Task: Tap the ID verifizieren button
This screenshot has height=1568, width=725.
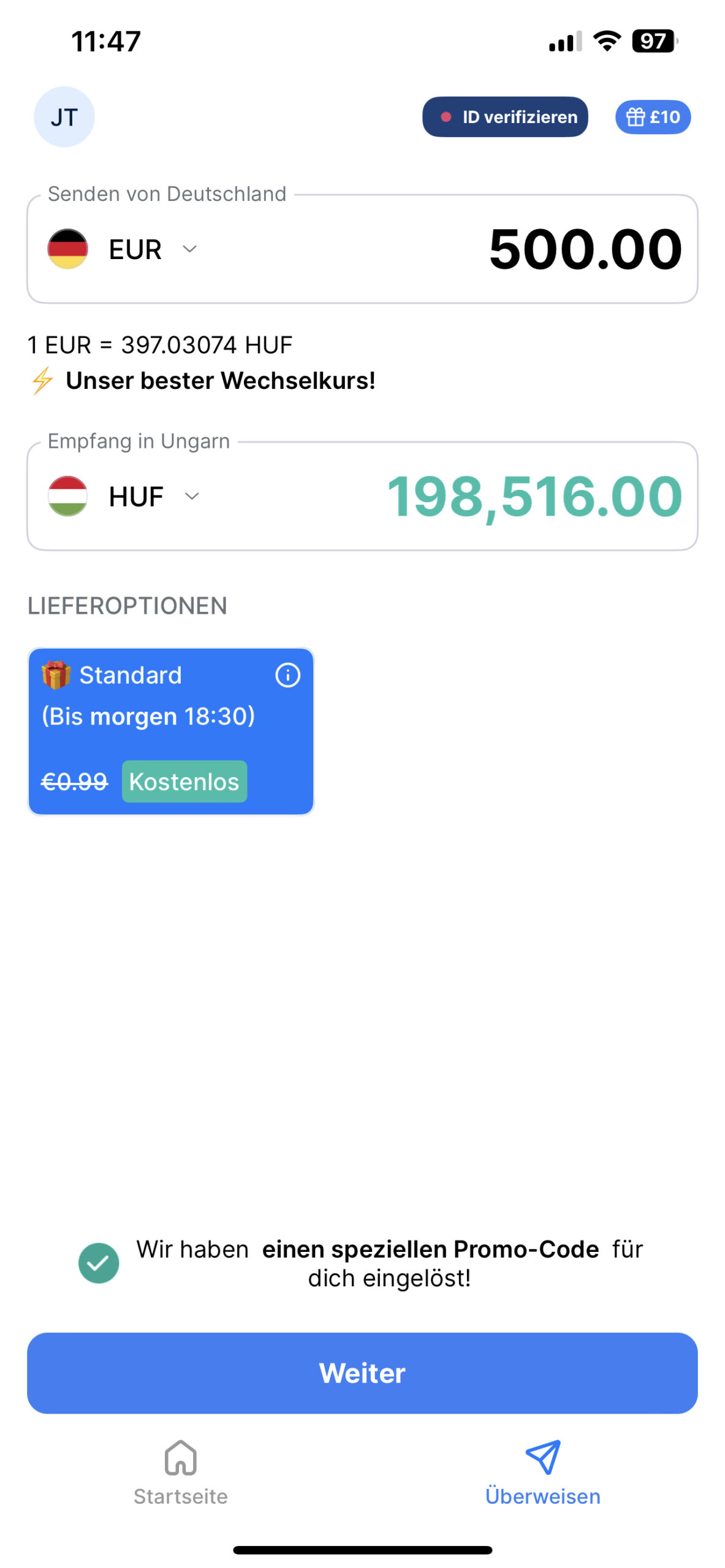Action: [504, 116]
